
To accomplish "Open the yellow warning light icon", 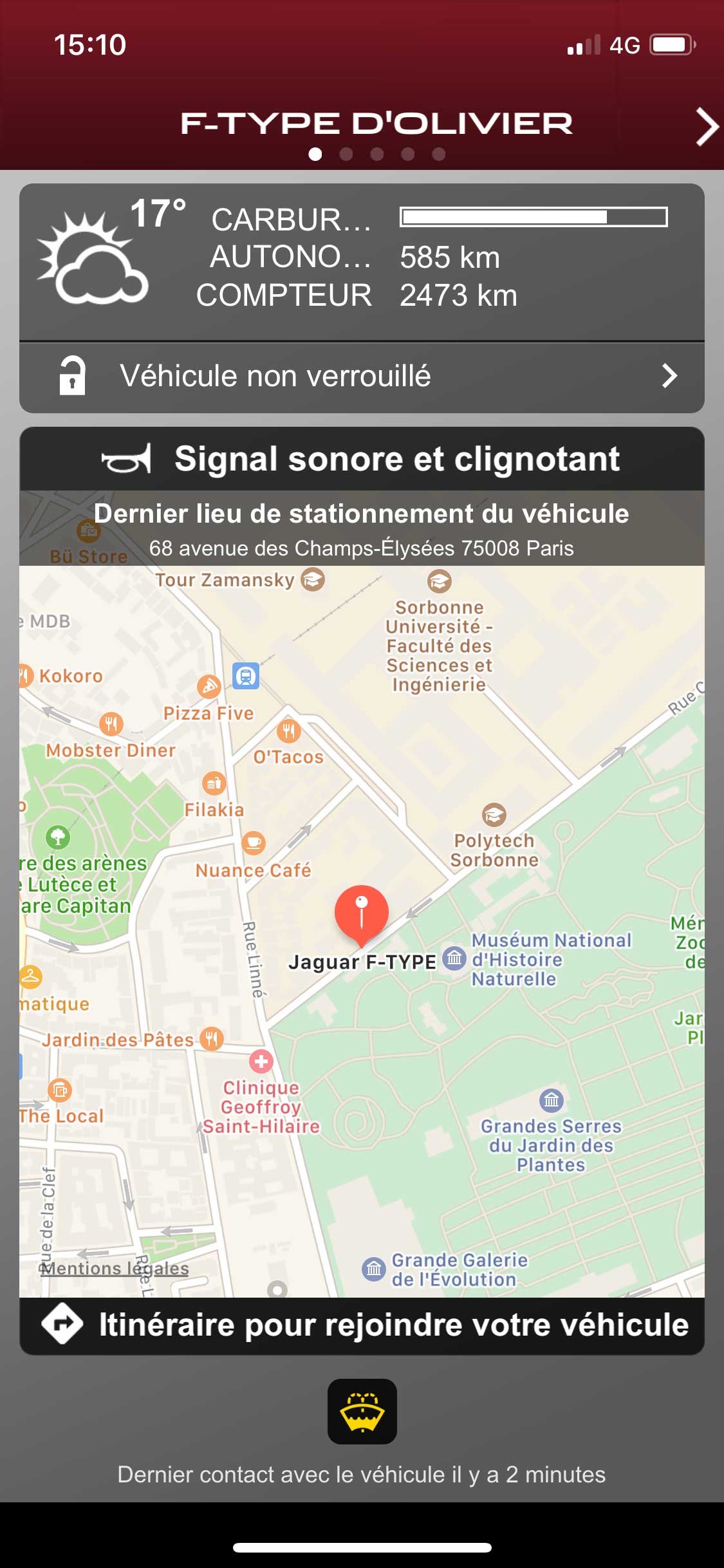I will [x=362, y=1411].
